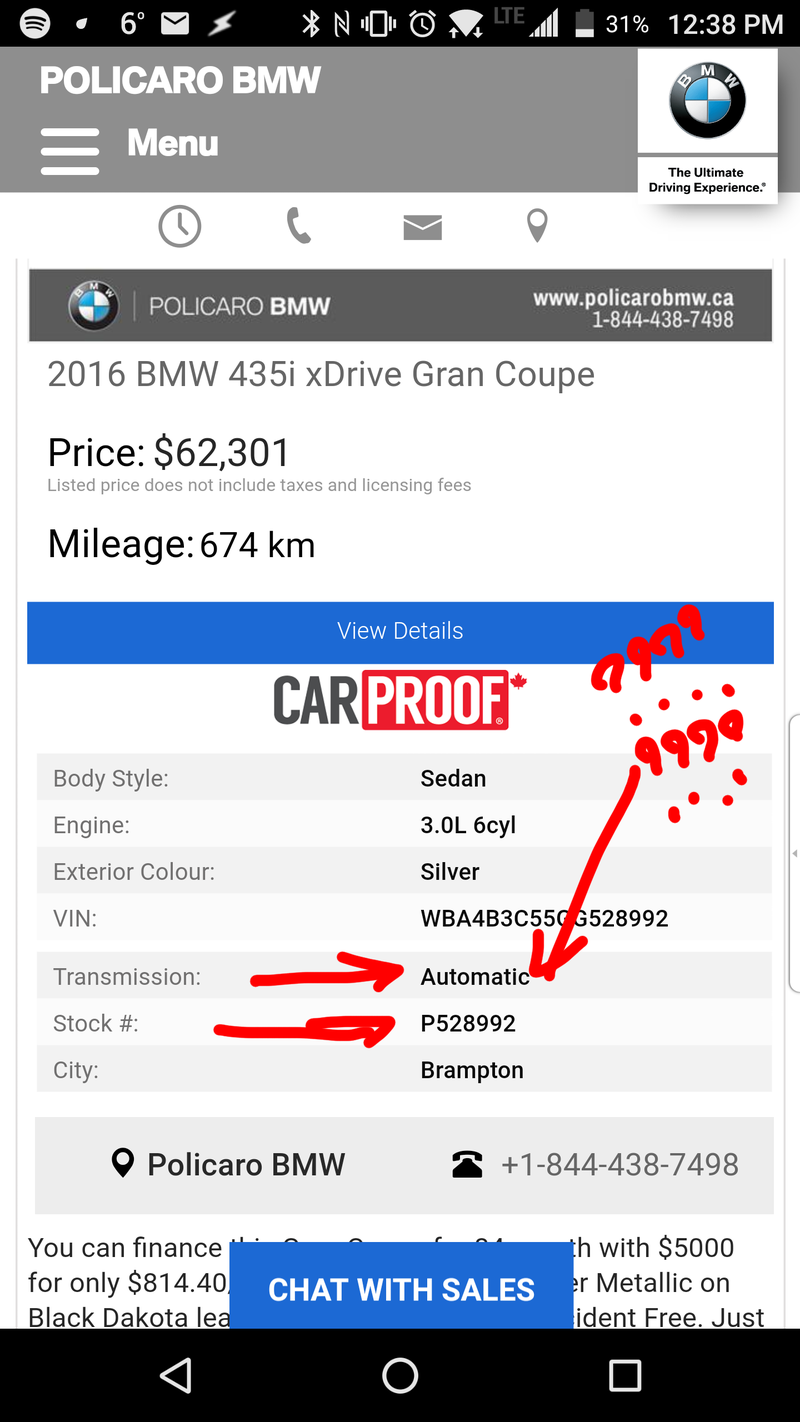This screenshot has width=800, height=1422.
Task: Tap the phone call icon
Action: 299,227
